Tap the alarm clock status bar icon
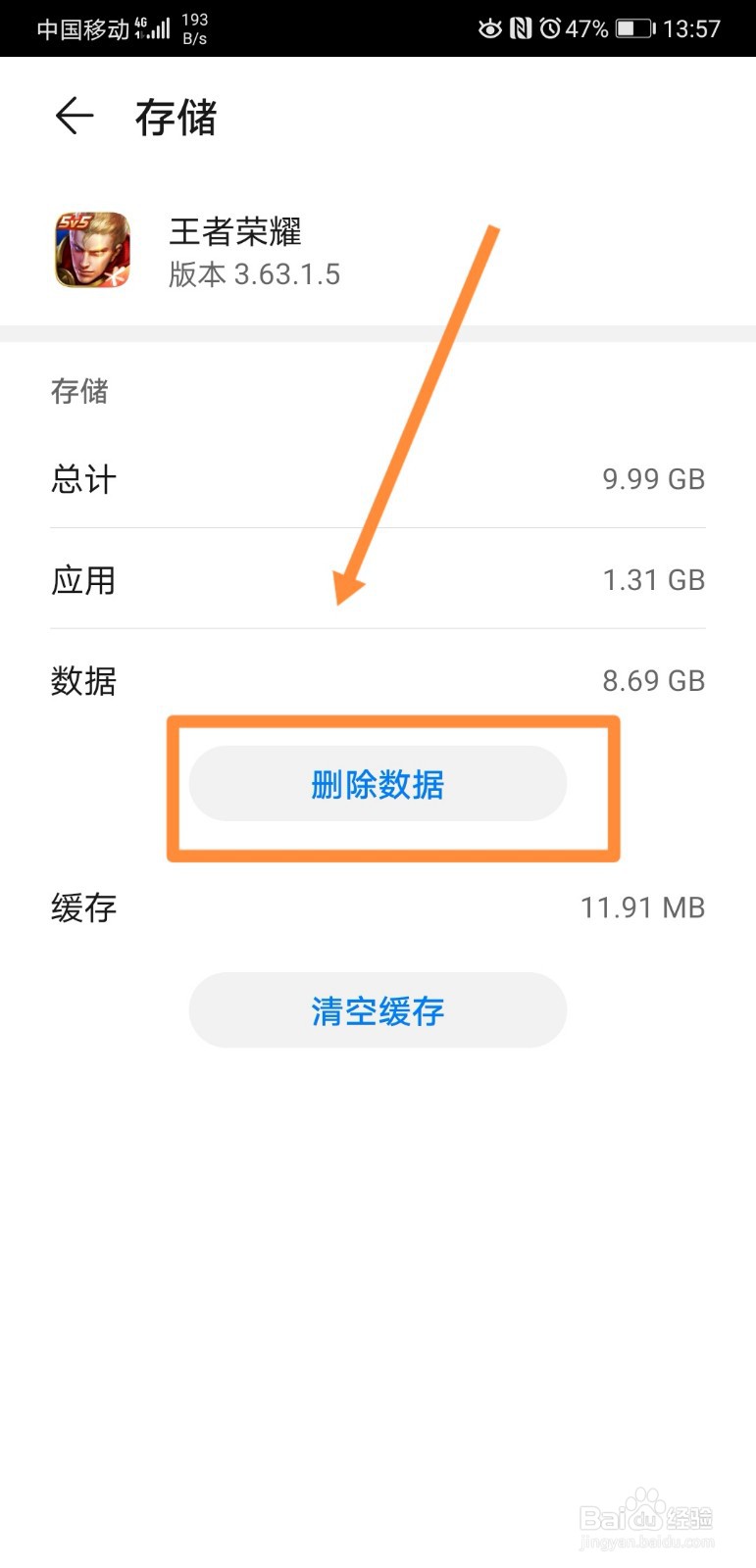The width and height of the screenshot is (756, 1568). coord(549,28)
